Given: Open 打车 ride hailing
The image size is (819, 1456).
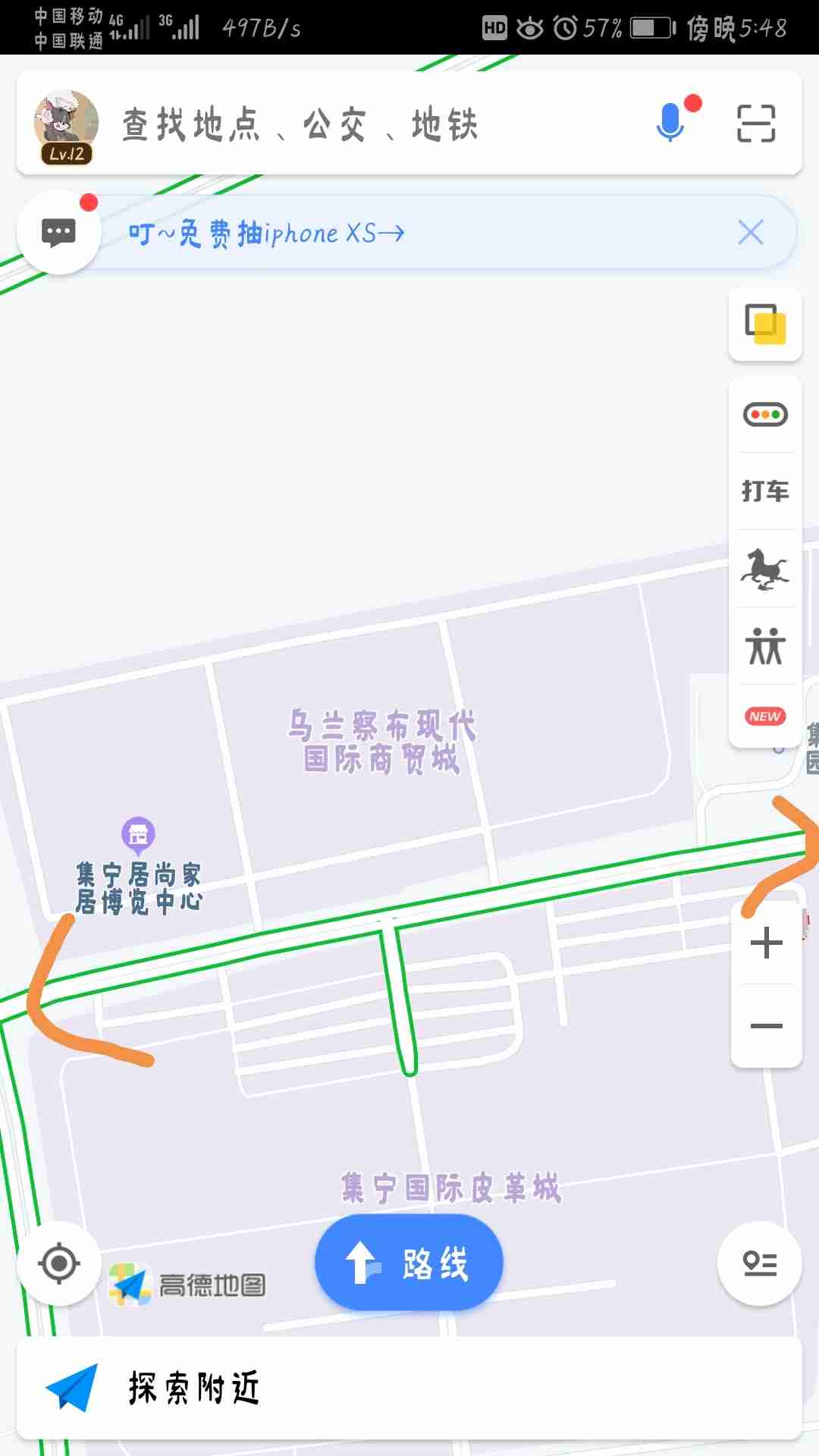Looking at the screenshot, I should pos(765,491).
